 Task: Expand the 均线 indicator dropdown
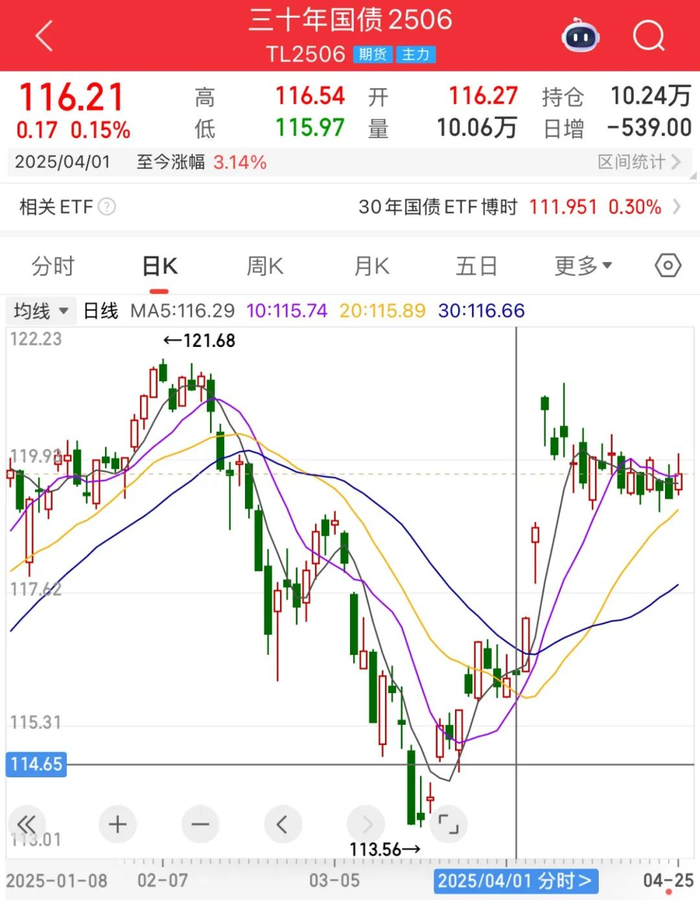40,311
